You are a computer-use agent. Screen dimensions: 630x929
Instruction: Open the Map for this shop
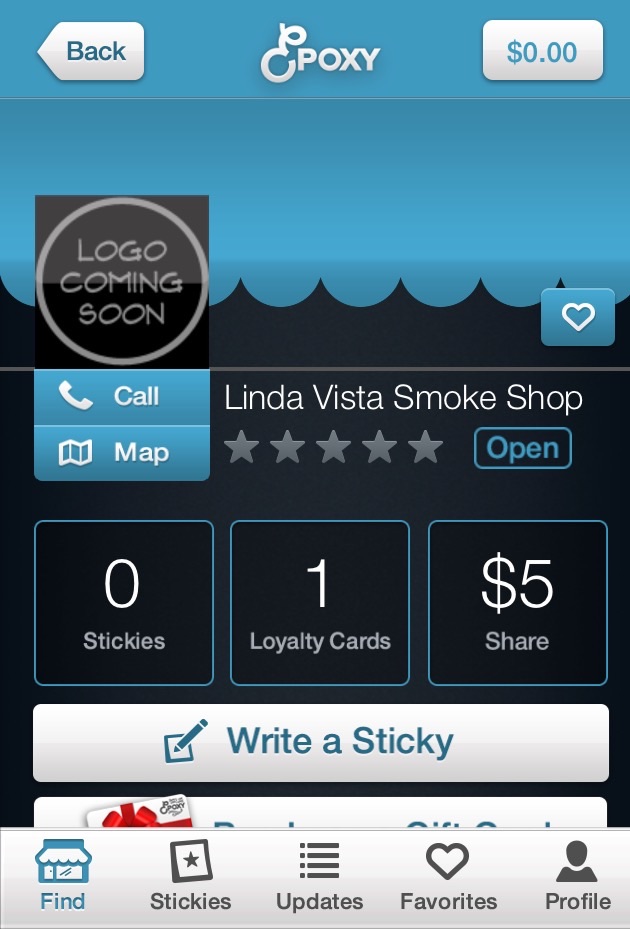[122, 453]
